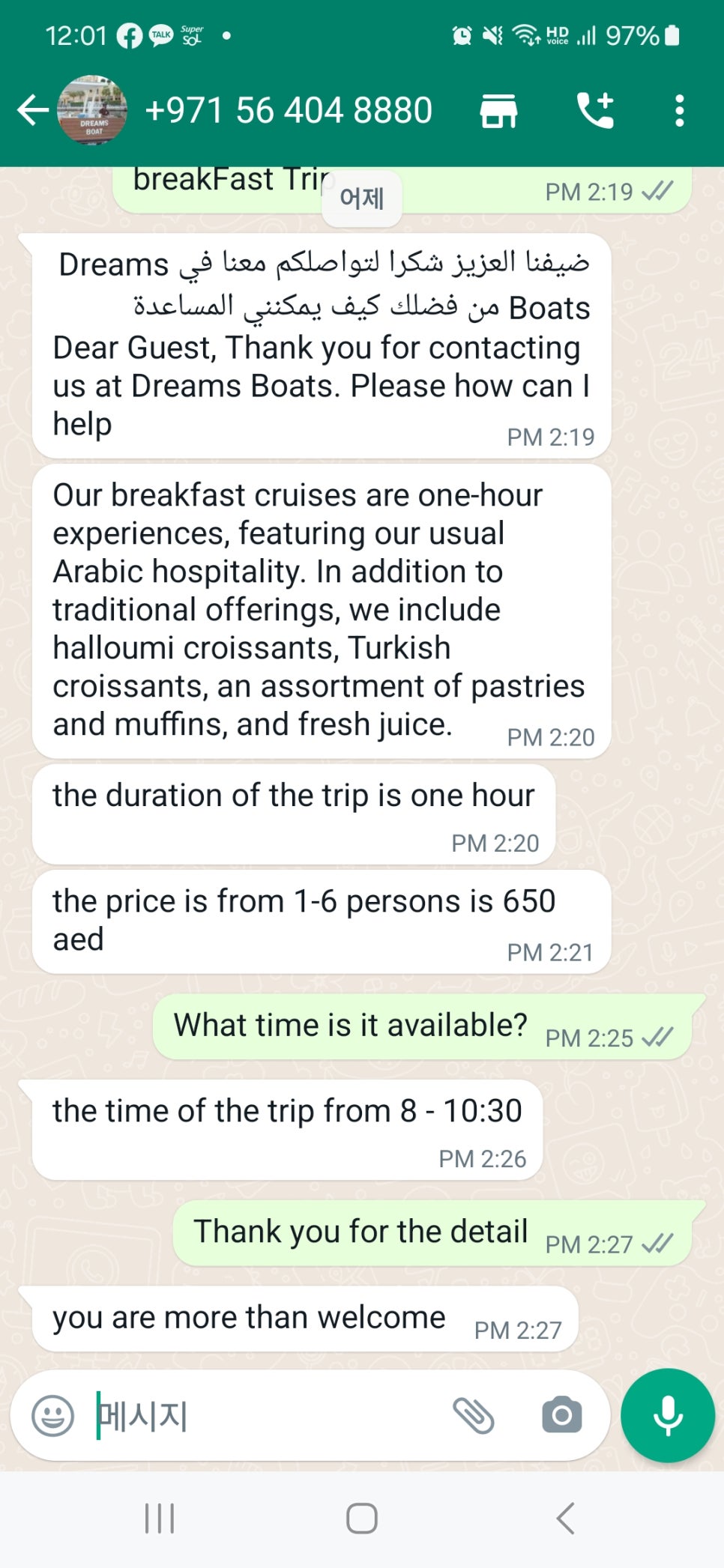Record a voice message
The width and height of the screenshot is (724, 1568).
pyautogui.click(x=667, y=1415)
